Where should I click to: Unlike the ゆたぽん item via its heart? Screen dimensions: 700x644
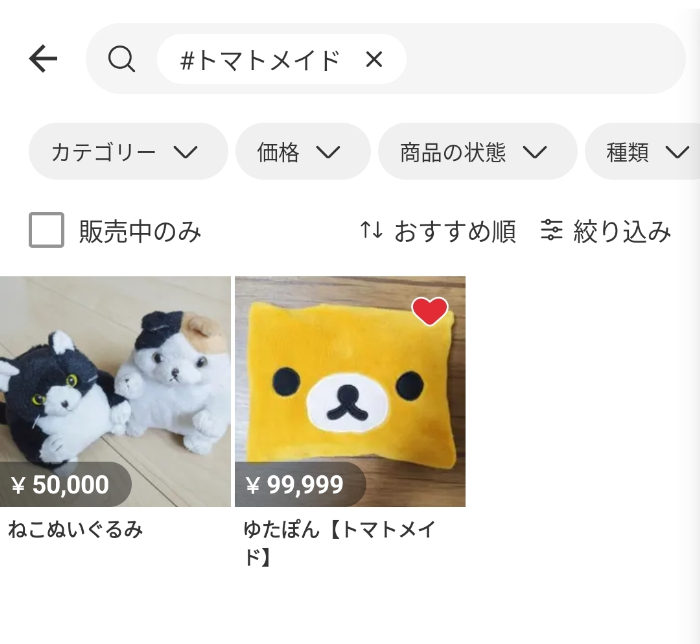tap(430, 312)
